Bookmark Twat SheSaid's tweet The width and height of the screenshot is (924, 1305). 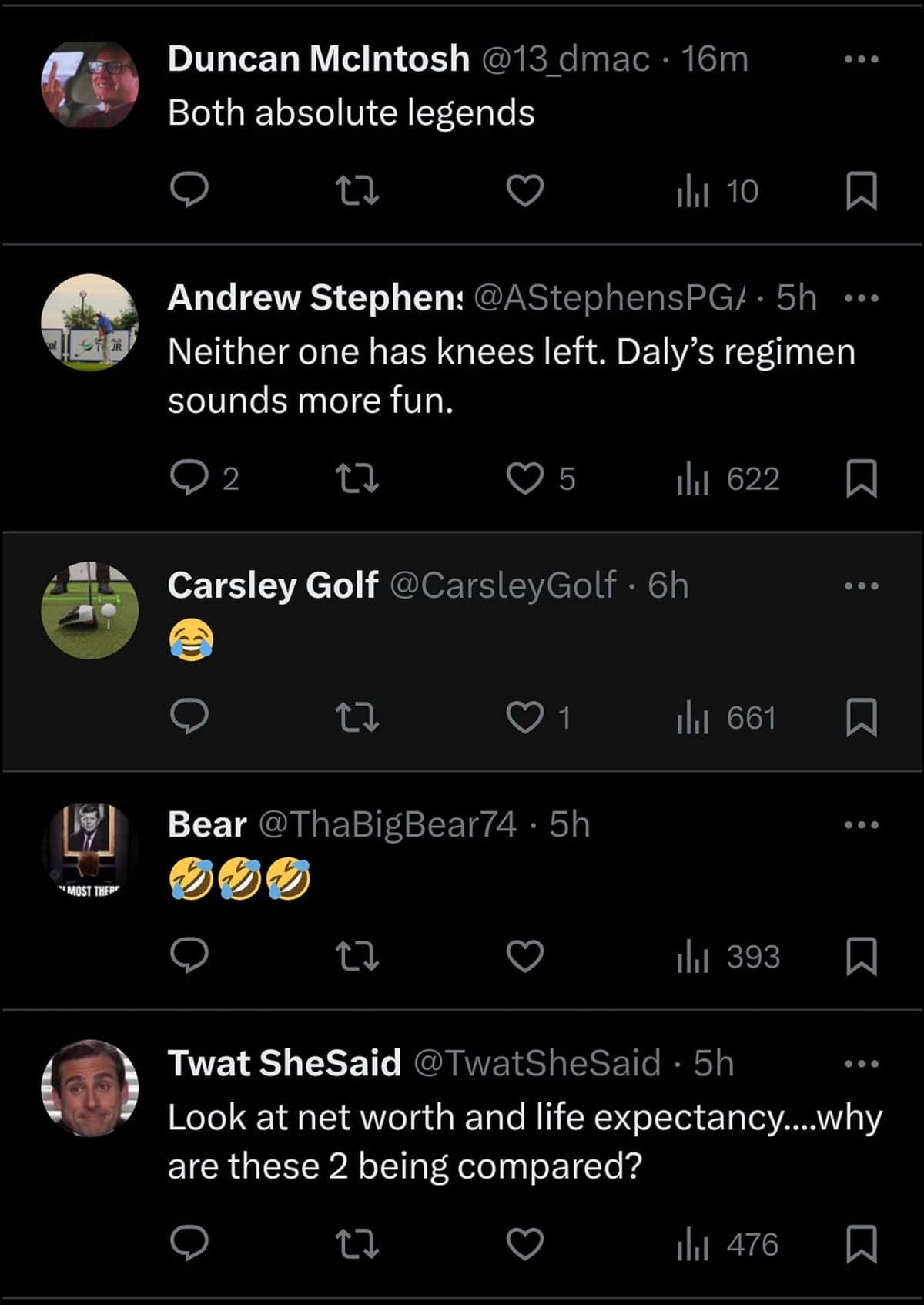tap(861, 1243)
